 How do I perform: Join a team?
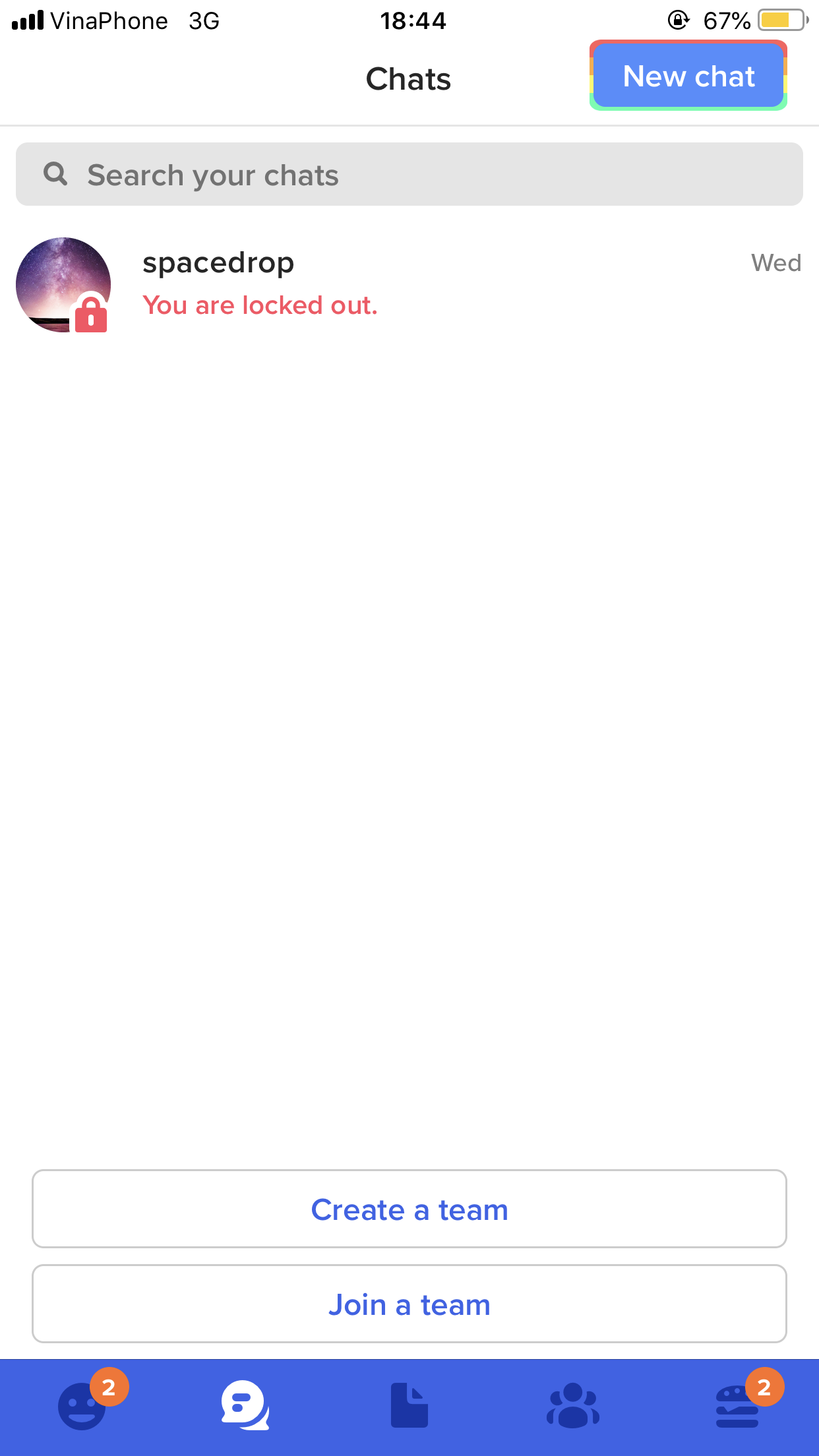coord(409,1304)
